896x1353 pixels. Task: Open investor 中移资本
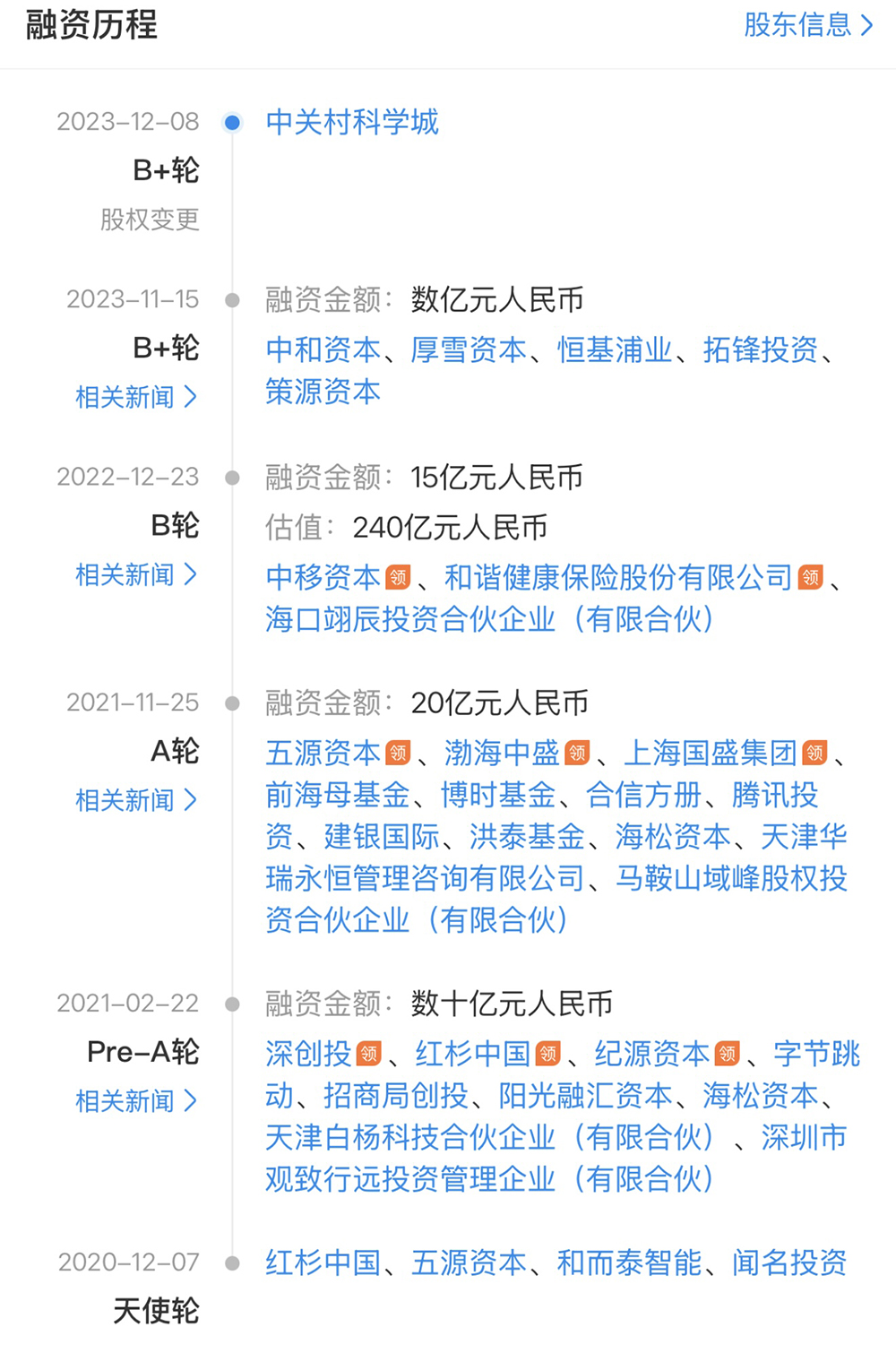[x=323, y=577]
